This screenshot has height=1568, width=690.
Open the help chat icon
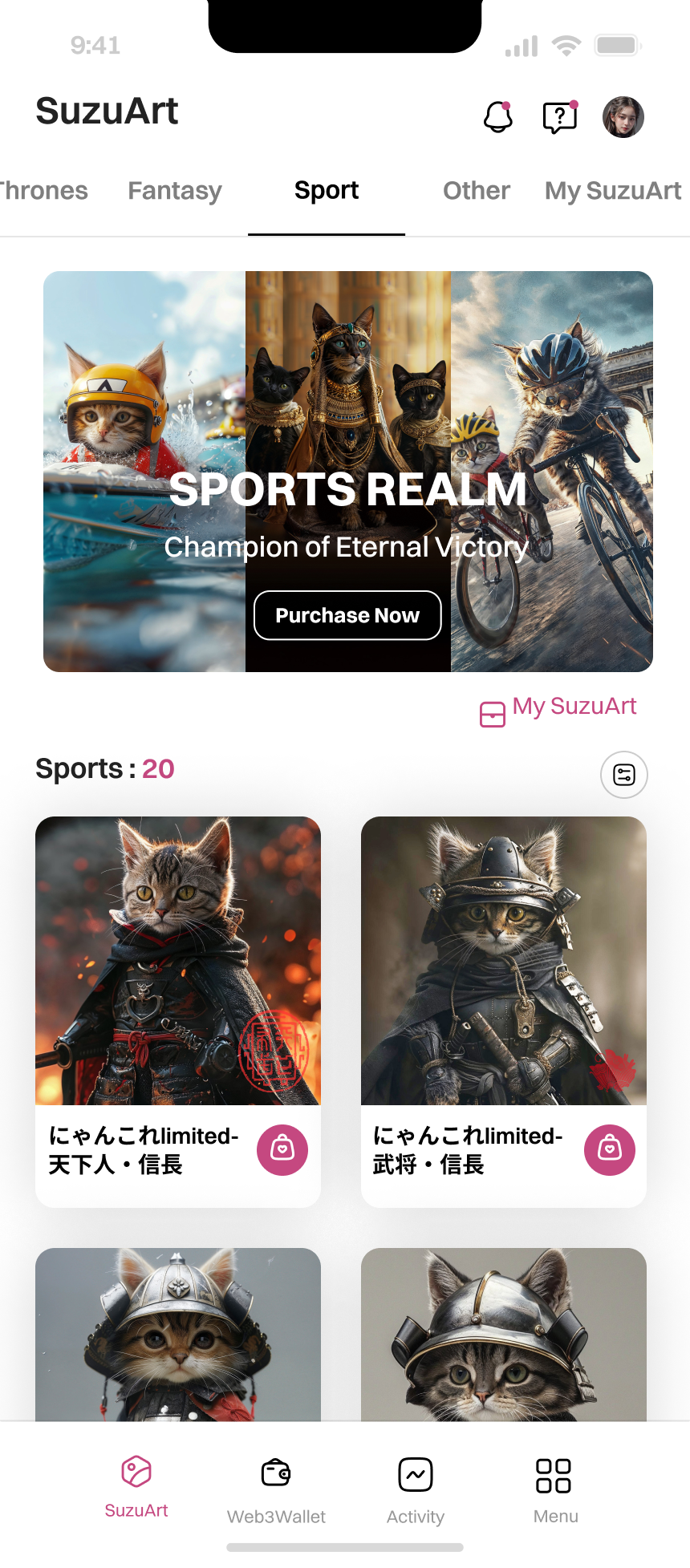[559, 118]
